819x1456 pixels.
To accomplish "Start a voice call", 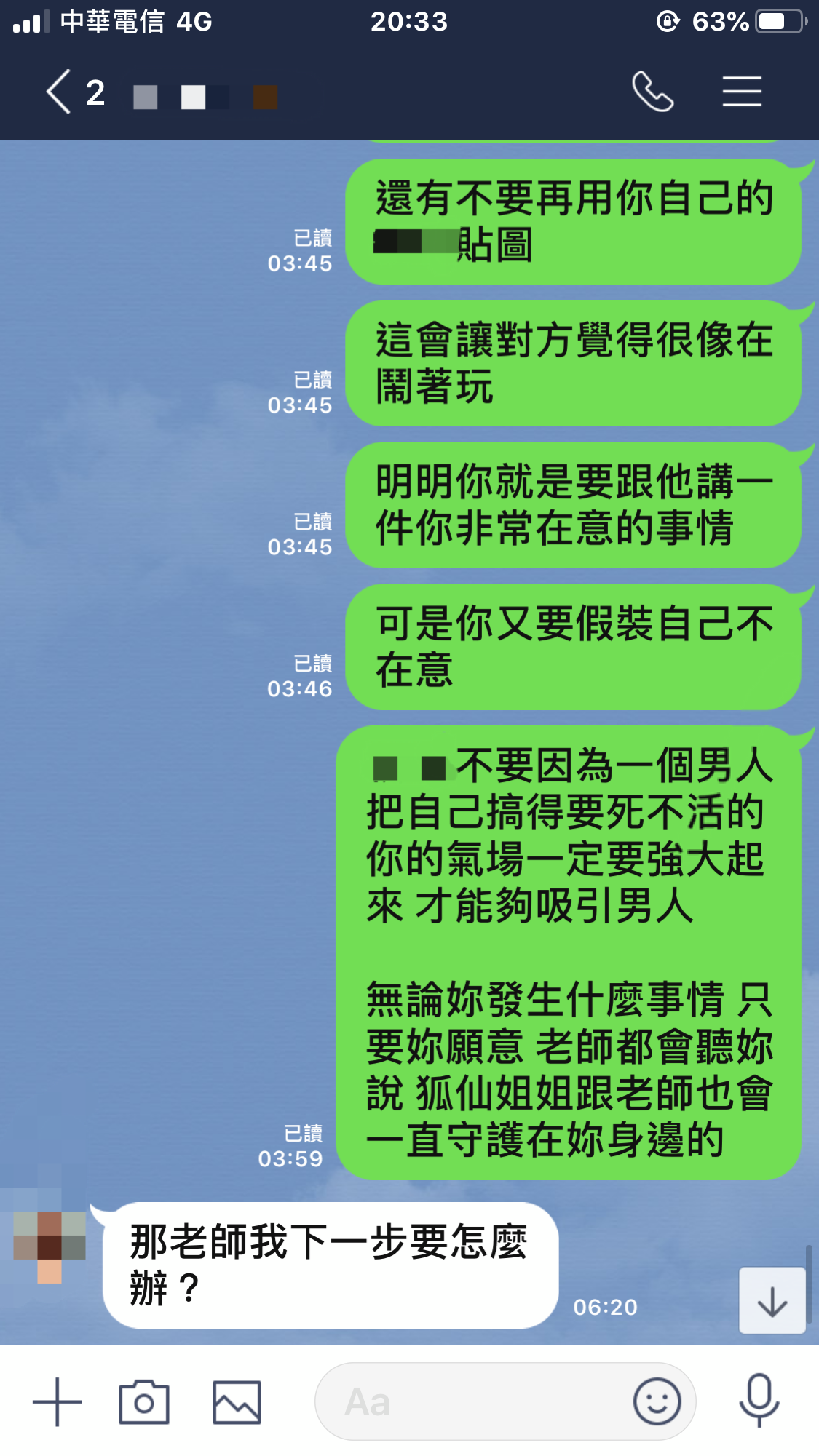I will (x=652, y=92).
